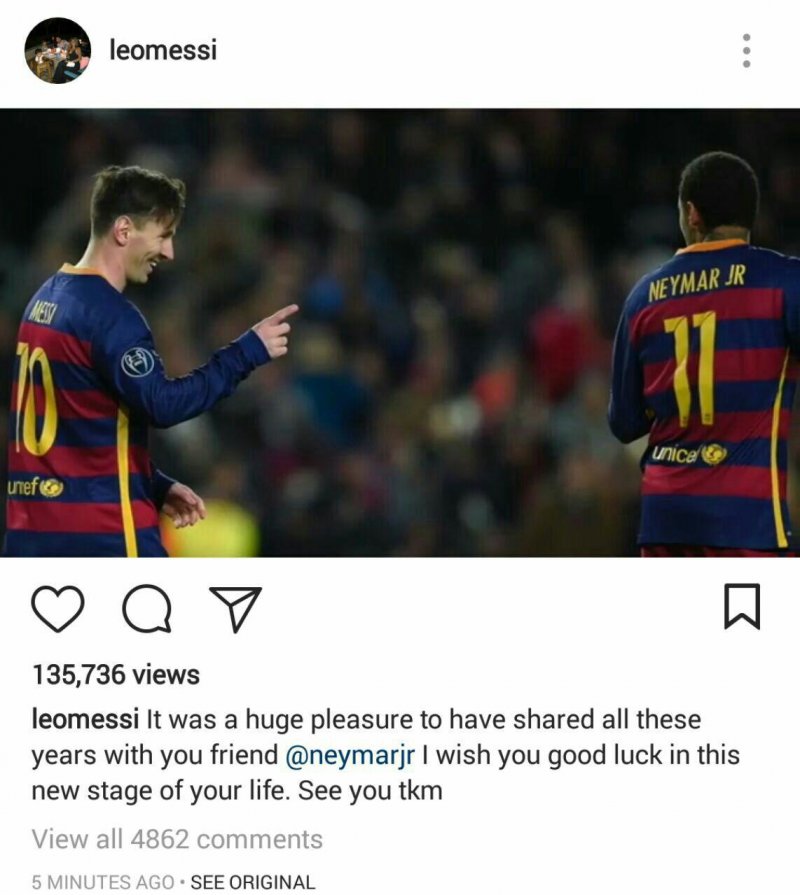Open comments with the speech bubble icon
The height and width of the screenshot is (895, 800).
[148, 608]
